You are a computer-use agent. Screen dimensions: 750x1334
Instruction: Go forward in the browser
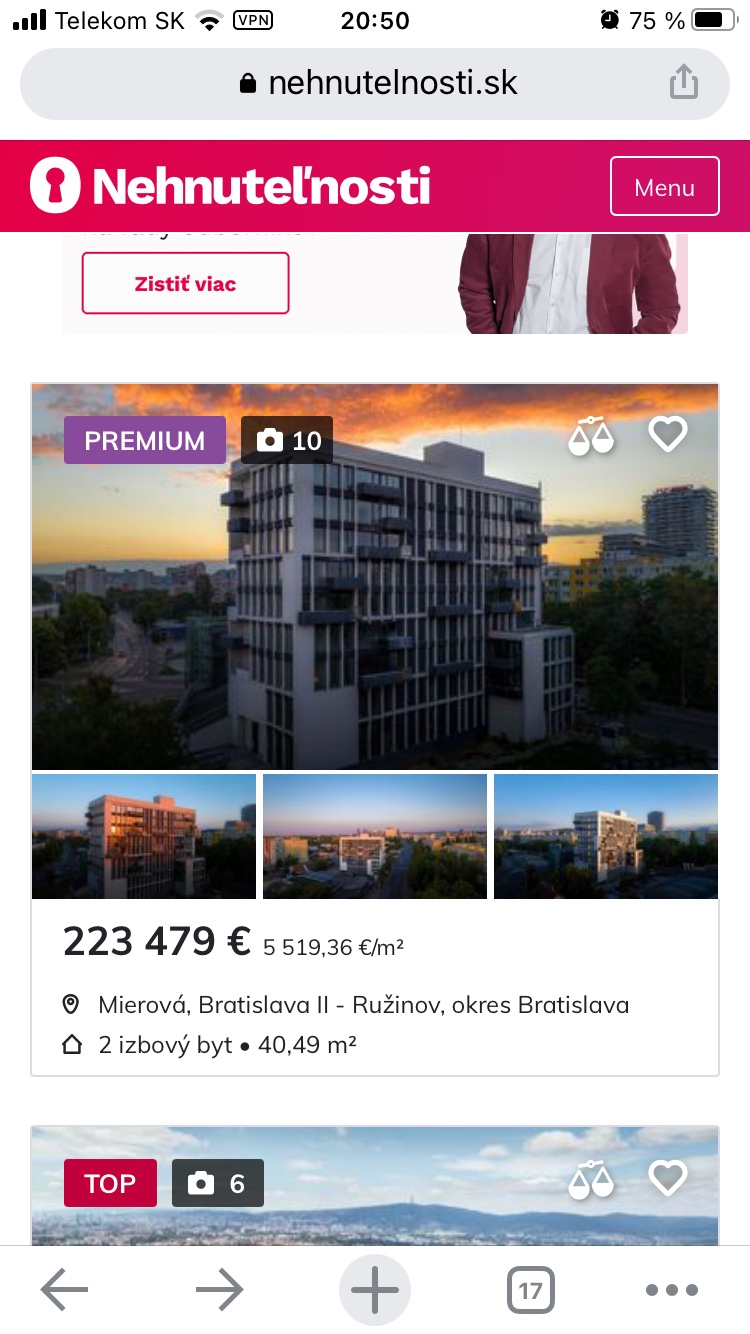[x=220, y=1290]
